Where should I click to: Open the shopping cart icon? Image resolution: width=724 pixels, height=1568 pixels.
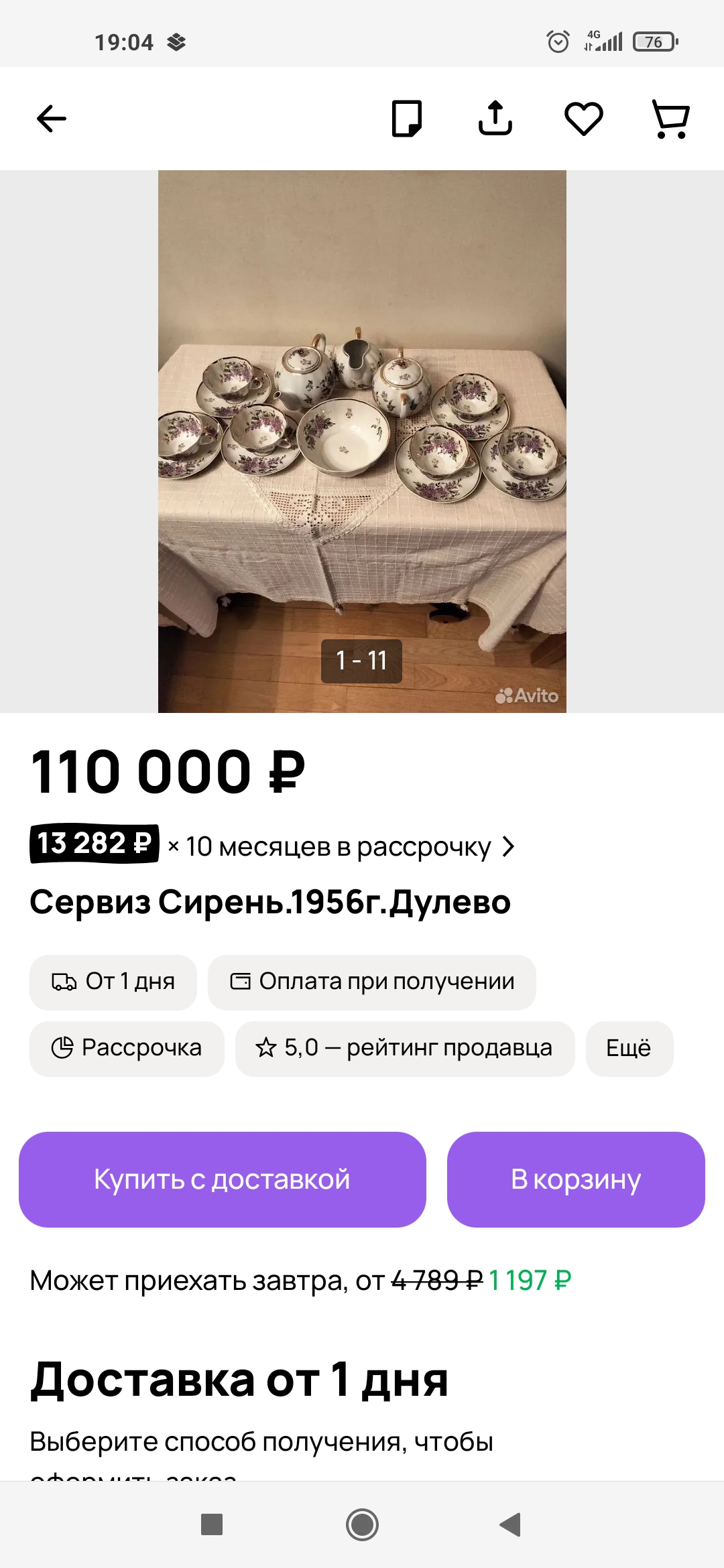click(x=670, y=119)
